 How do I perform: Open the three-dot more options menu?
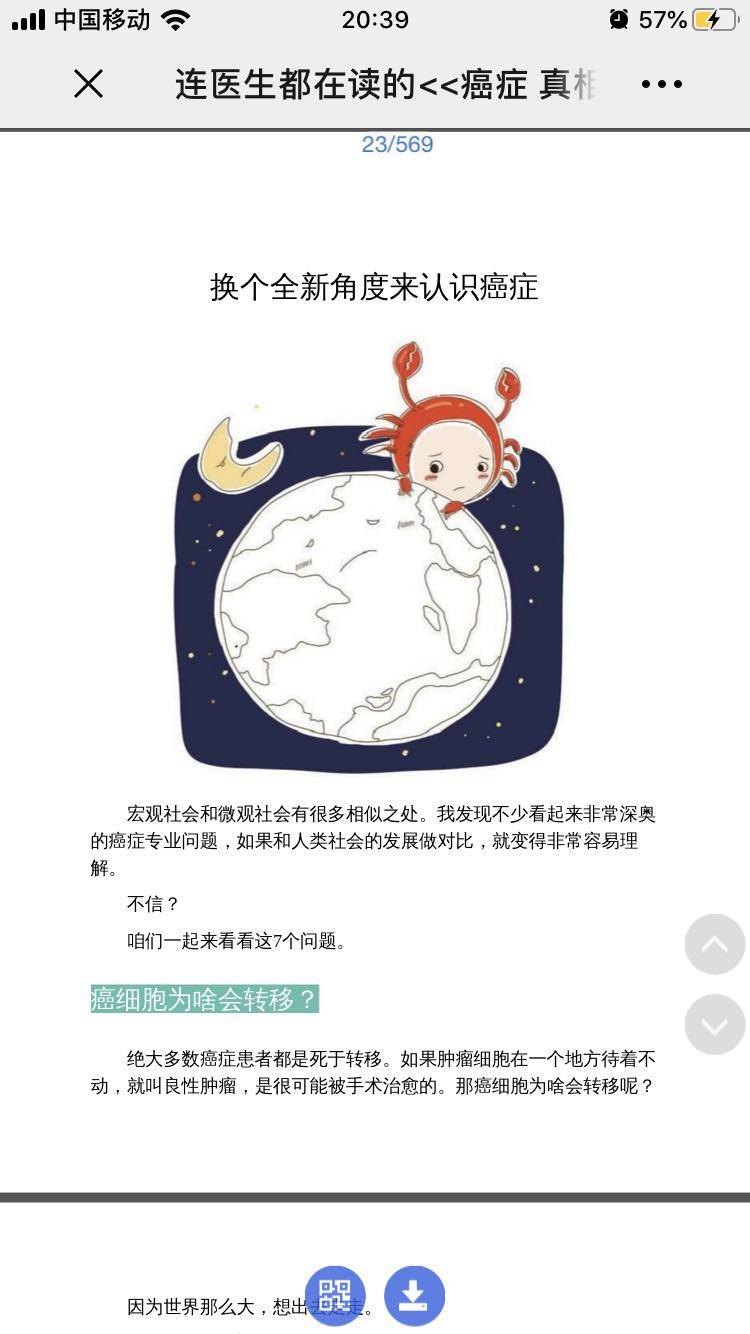(x=662, y=85)
